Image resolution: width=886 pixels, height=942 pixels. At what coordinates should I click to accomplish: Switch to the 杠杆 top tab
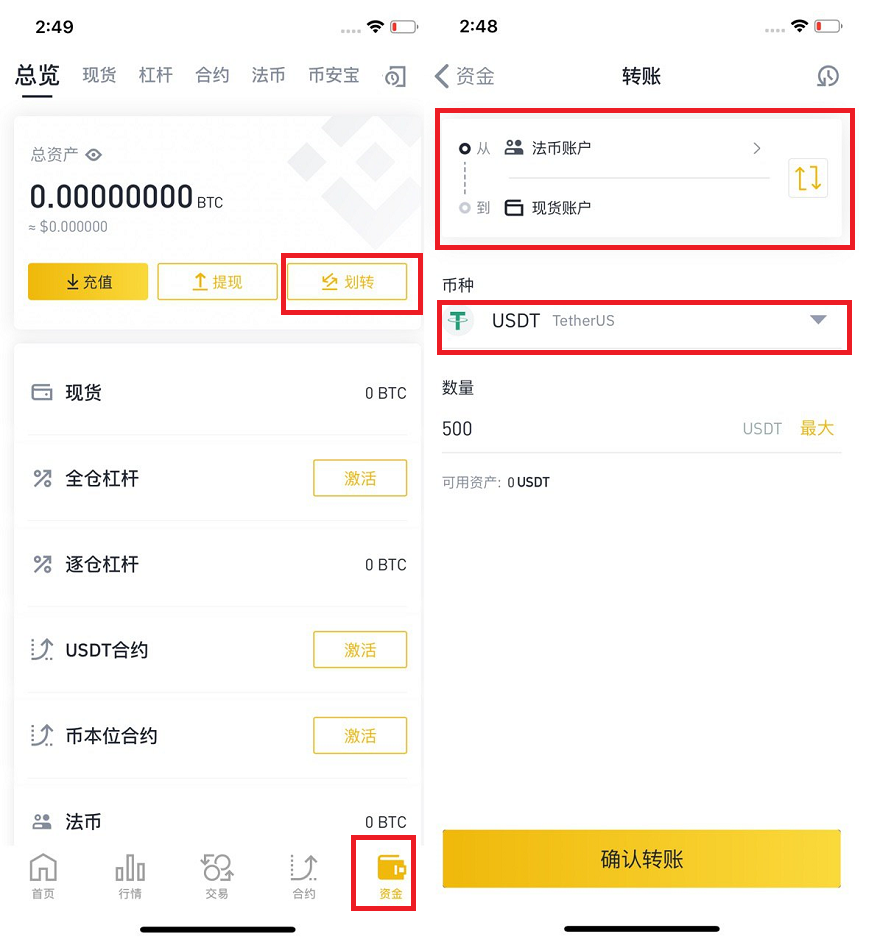[156, 75]
